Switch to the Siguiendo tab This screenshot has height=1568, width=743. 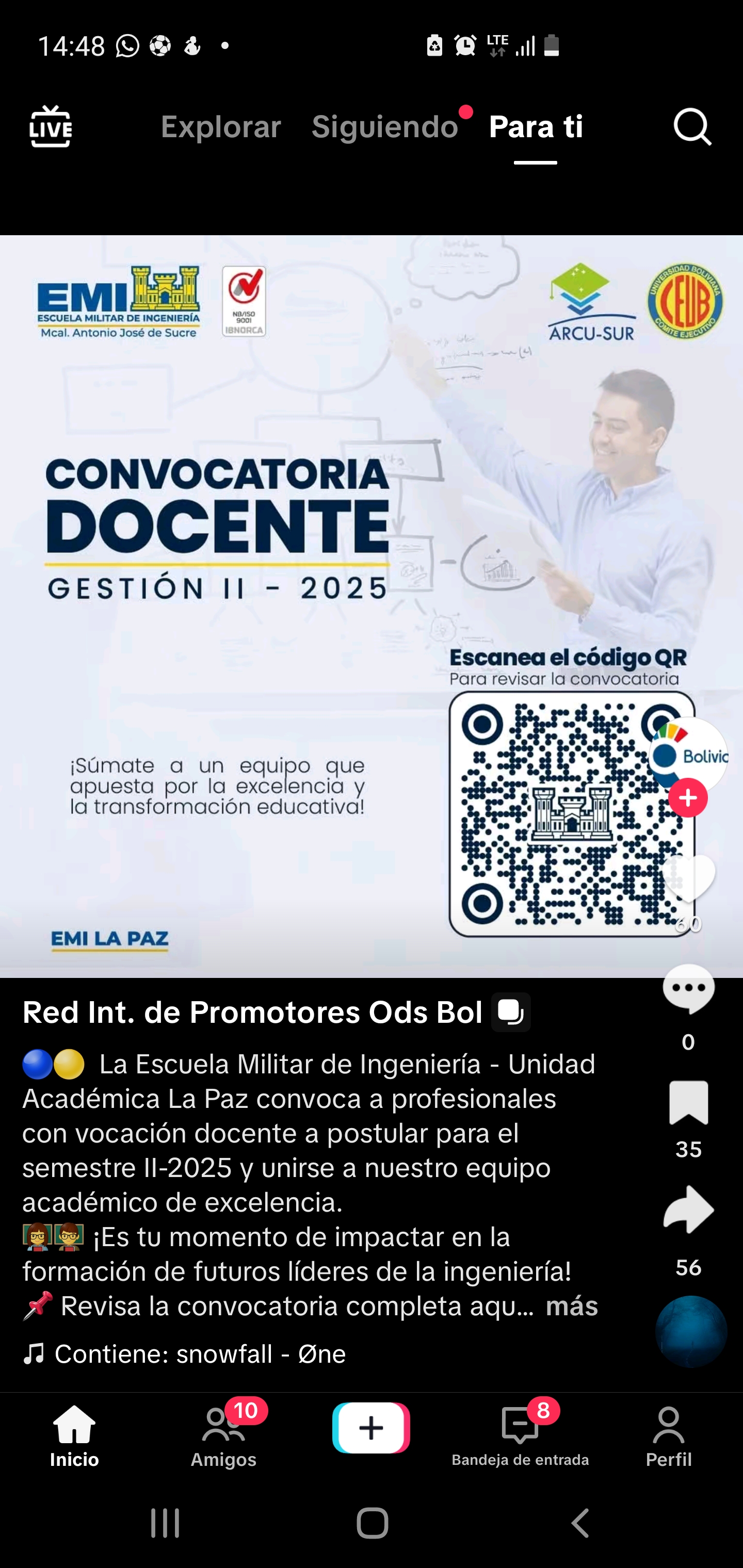(384, 126)
